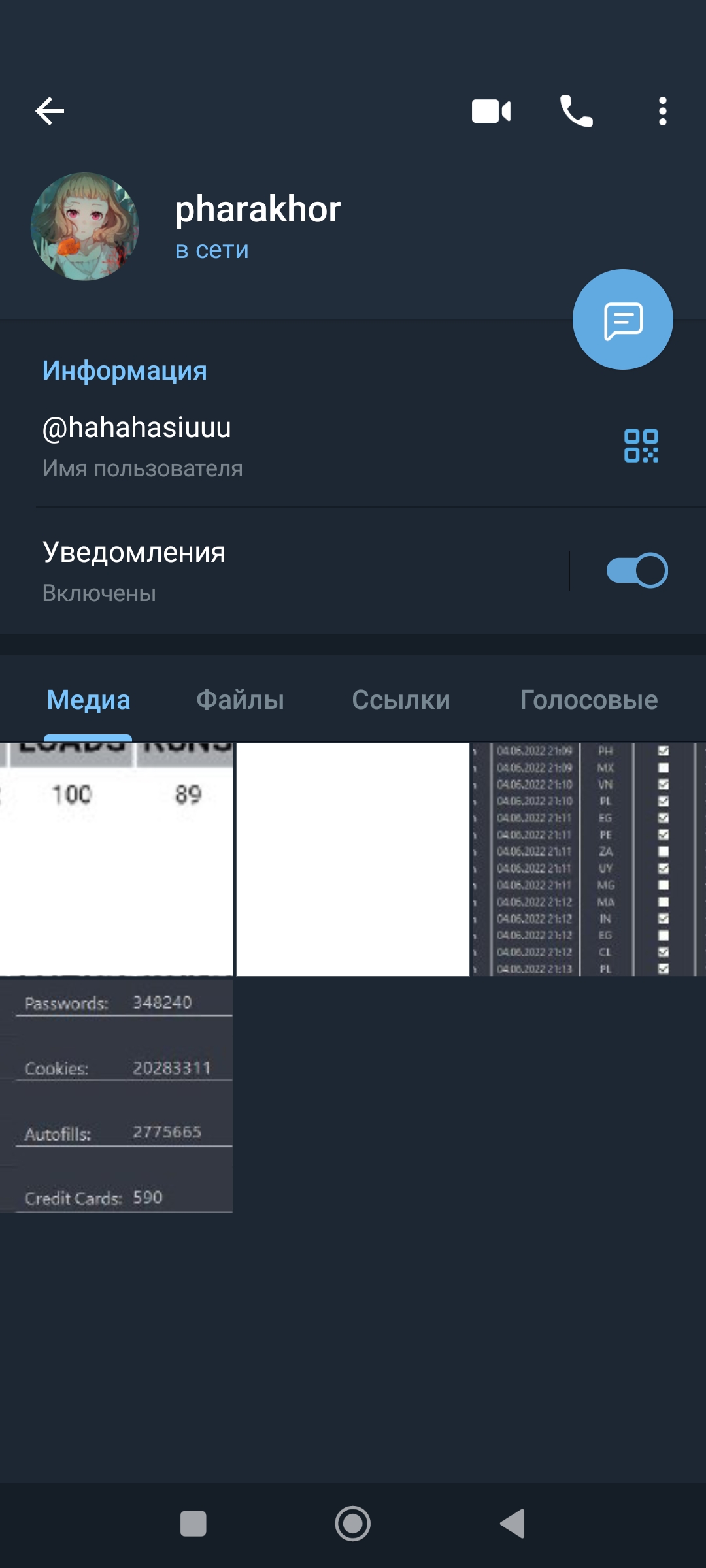Open the three-dot overflow menu
Screen dimensions: 706x1568
pos(662,111)
